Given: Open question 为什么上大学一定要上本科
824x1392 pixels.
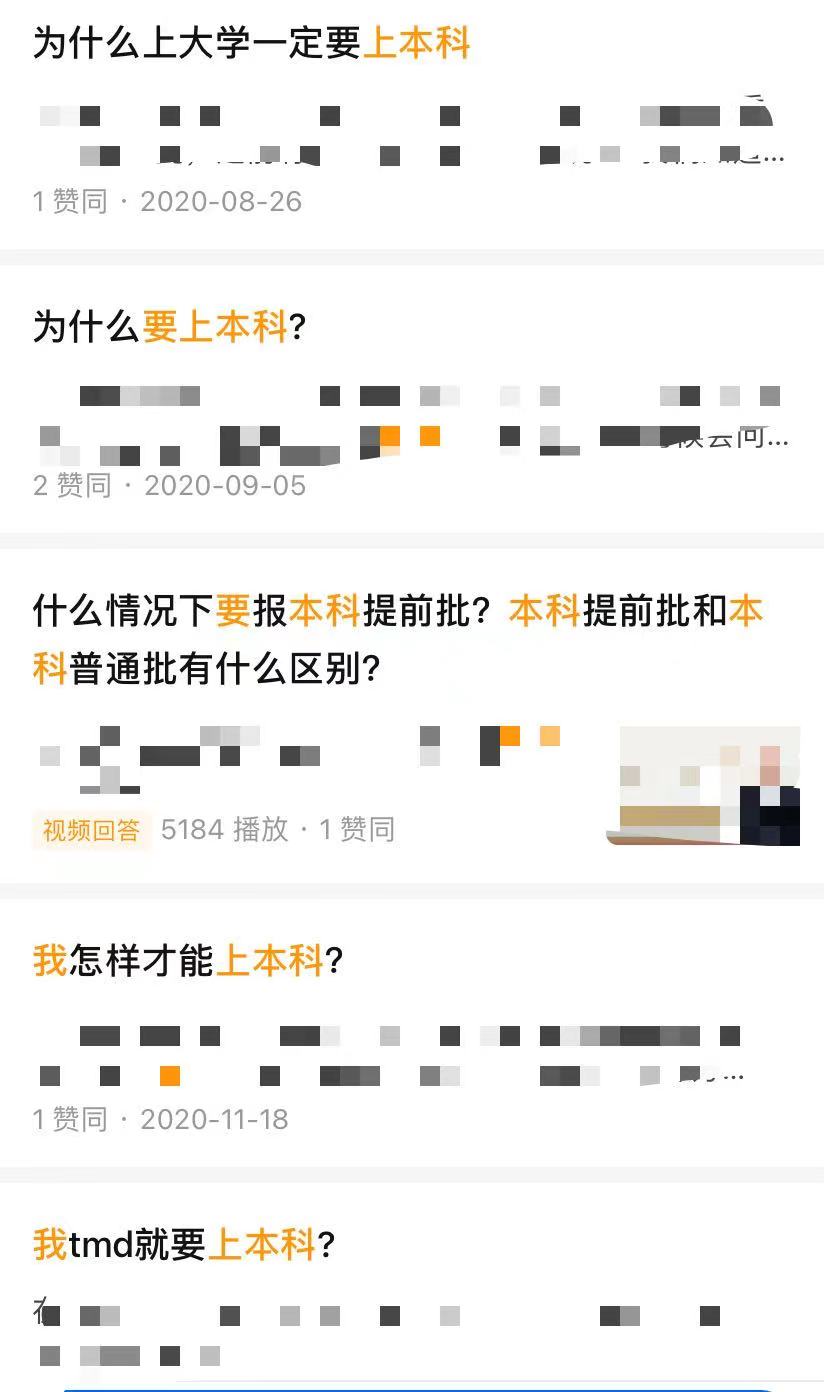Looking at the screenshot, I should click(x=251, y=45).
